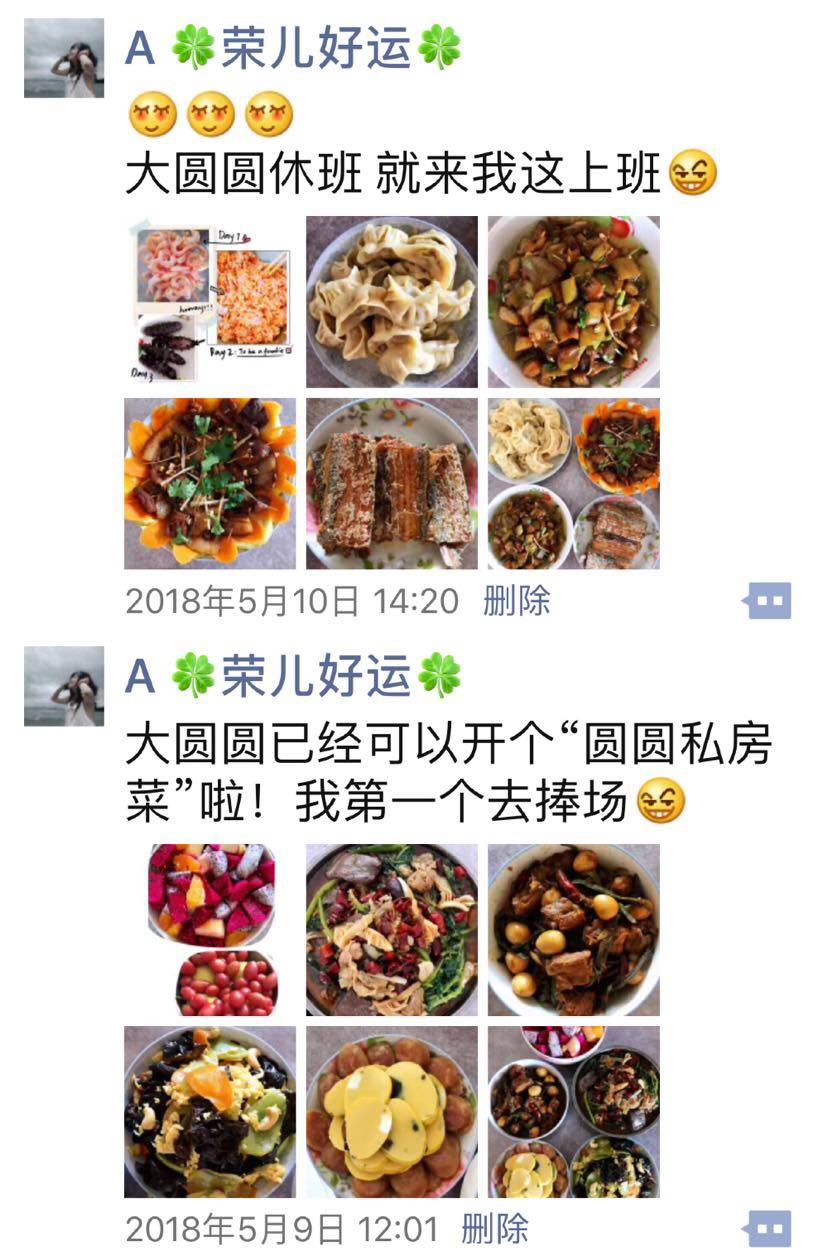
Task: View the braised ribs with quail eggs photo
Action: tap(574, 930)
